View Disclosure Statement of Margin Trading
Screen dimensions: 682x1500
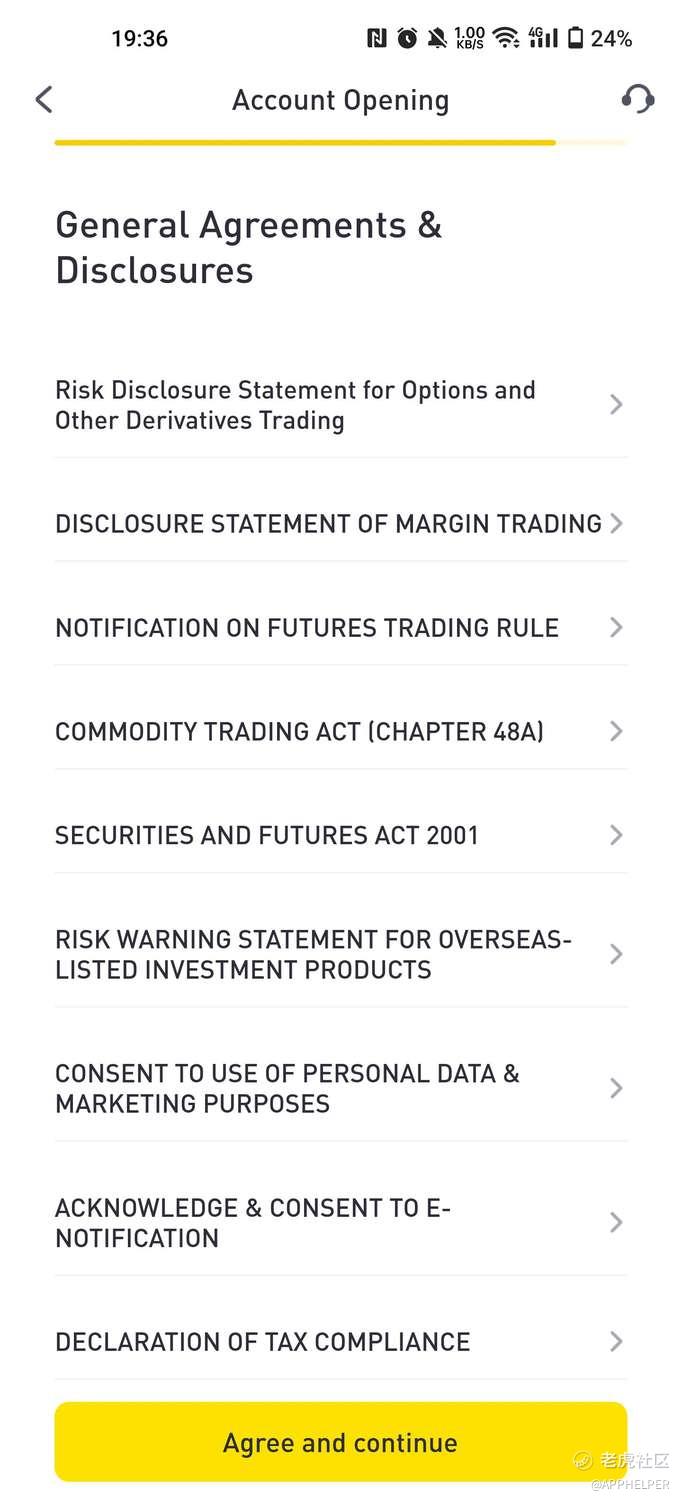tap(340, 524)
